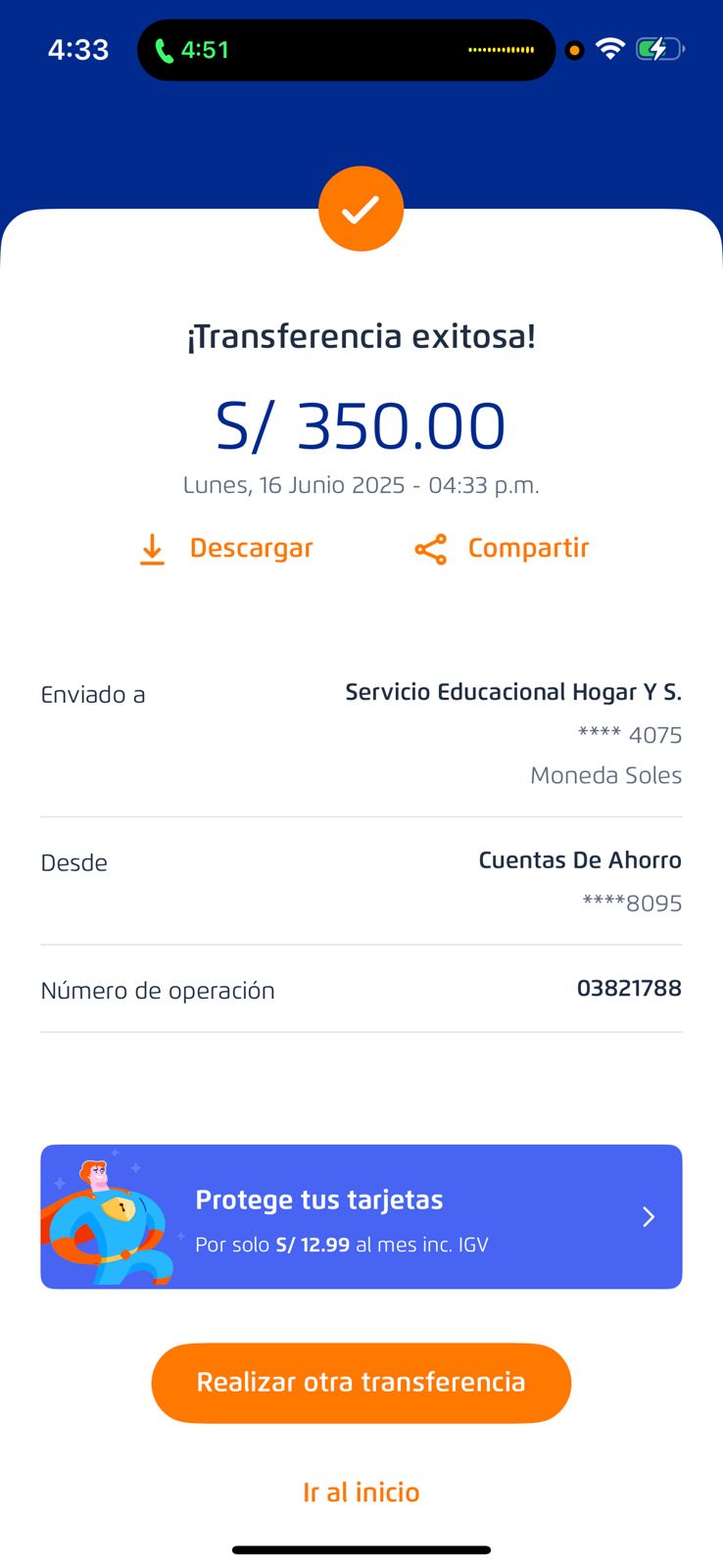Share the transfer receipt via Compartir
This screenshot has width=723, height=1568.
[503, 549]
